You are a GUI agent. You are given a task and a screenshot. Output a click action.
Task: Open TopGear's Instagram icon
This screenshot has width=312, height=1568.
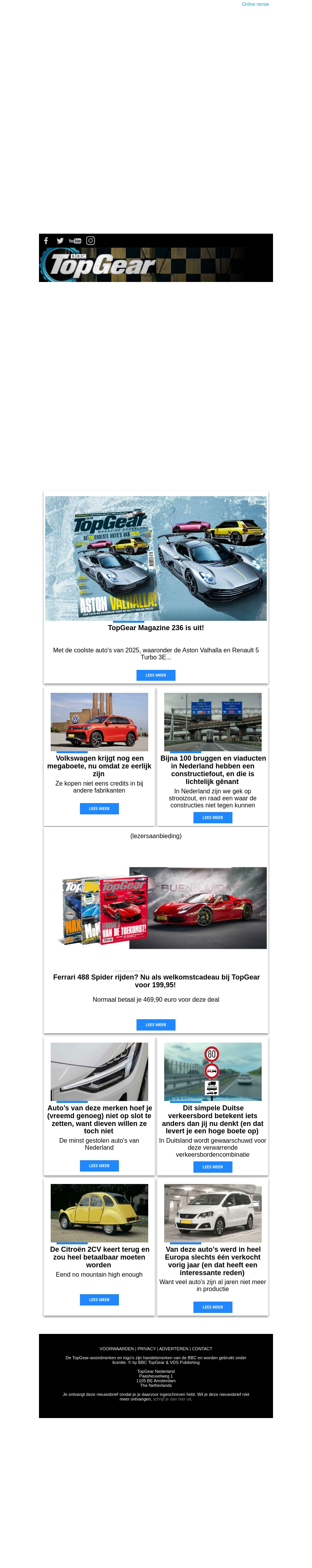point(90,240)
